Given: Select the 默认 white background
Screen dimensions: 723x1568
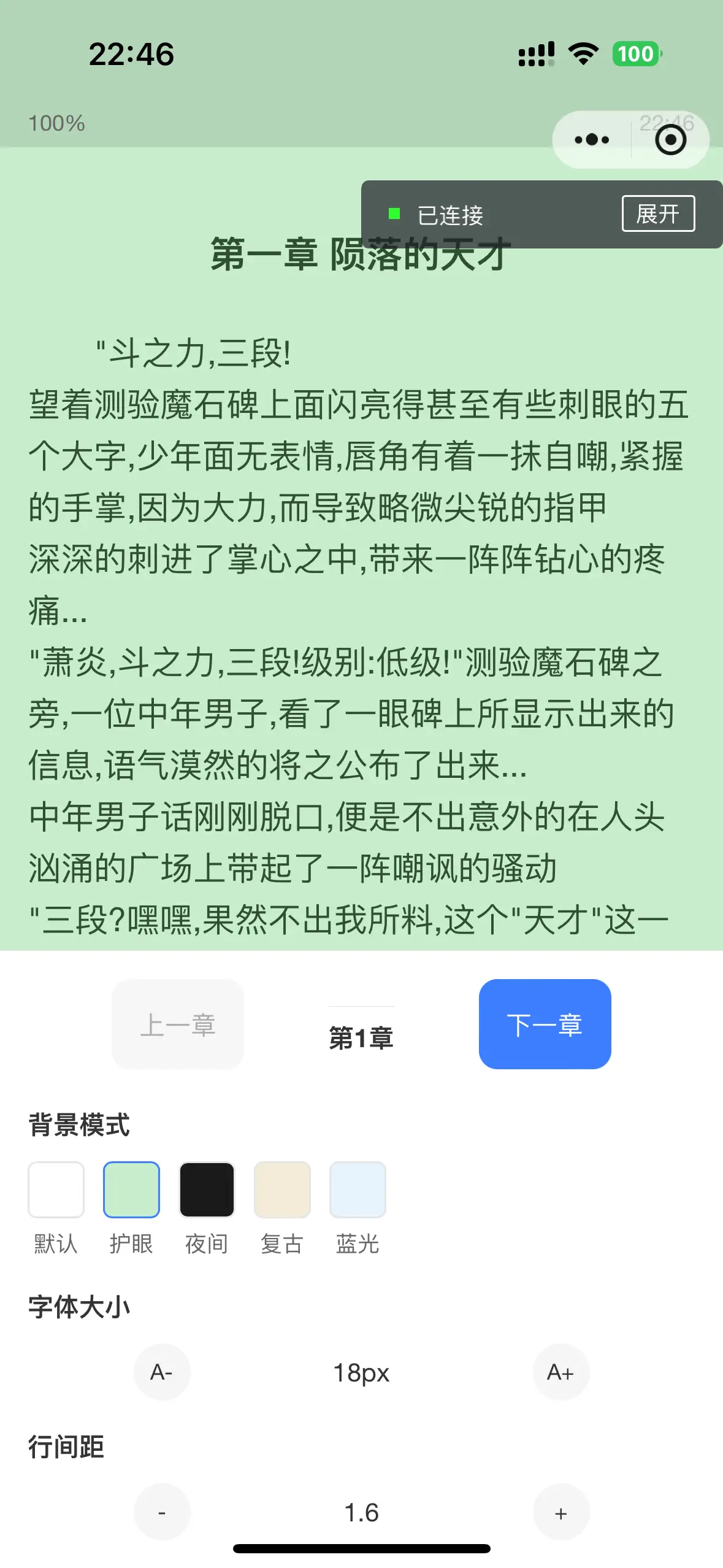Looking at the screenshot, I should (56, 1189).
